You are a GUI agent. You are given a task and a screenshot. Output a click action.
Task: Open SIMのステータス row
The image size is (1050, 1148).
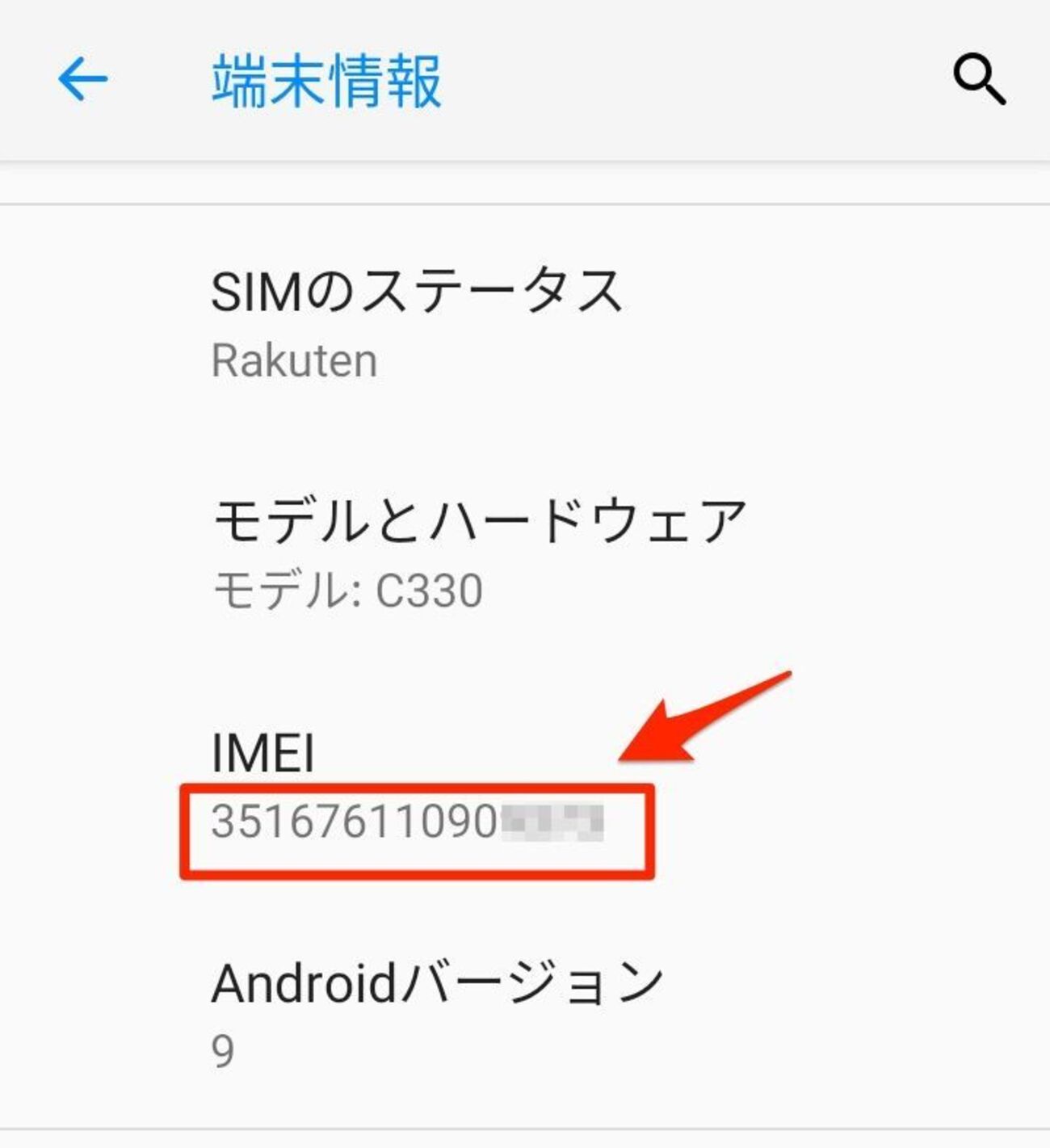[416, 323]
